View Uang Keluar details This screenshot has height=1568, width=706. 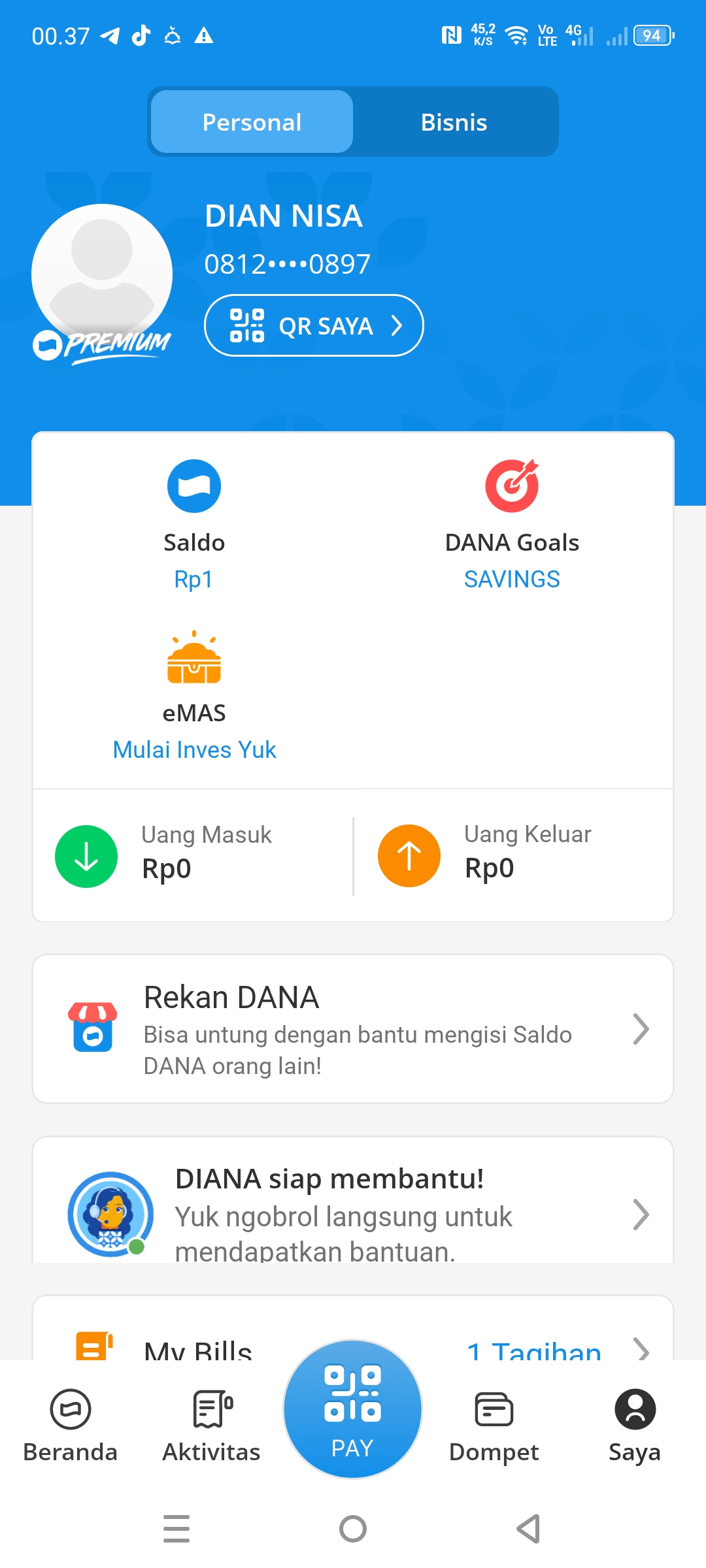pos(513,856)
